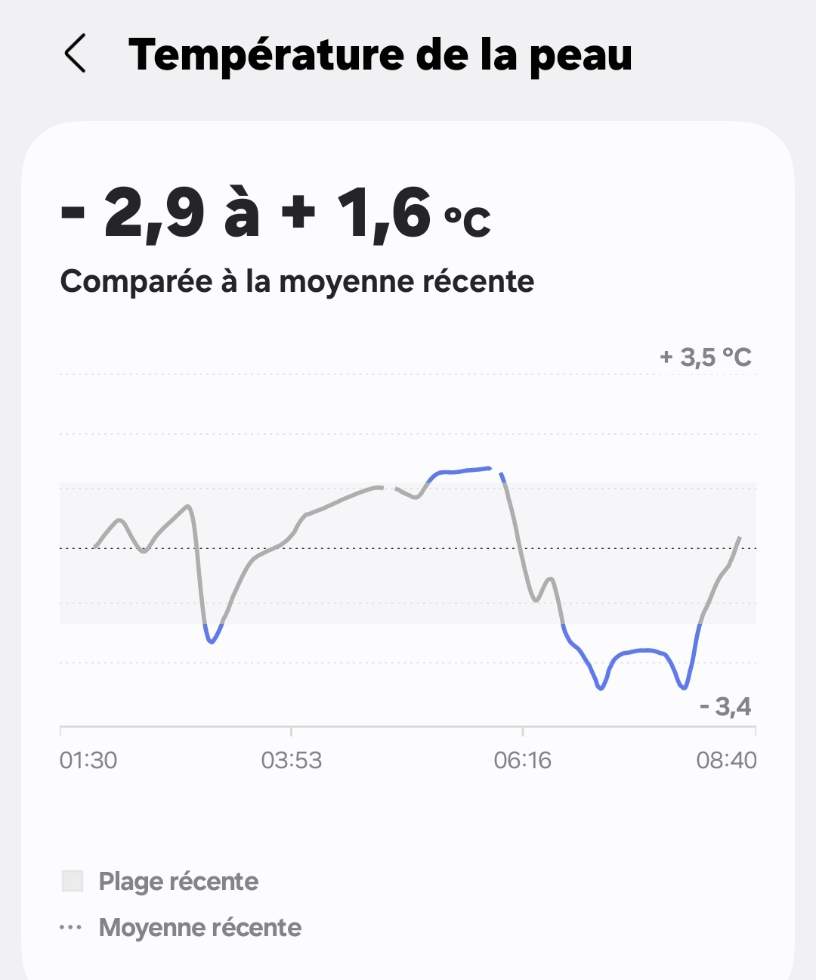The width and height of the screenshot is (816, 980).
Task: Tap the gray temperature curve's highest point
Action: point(380,487)
